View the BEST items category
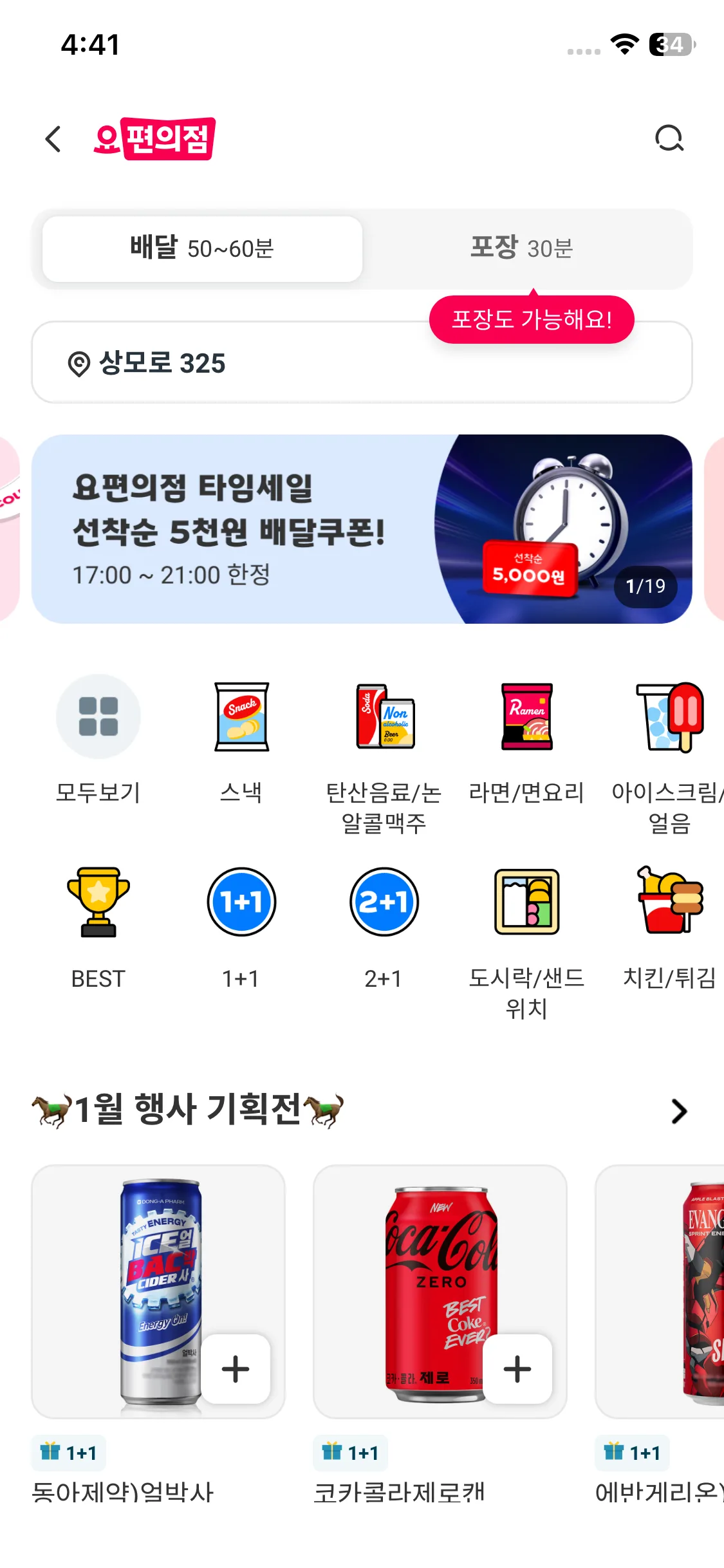This screenshot has height=1568, width=724. tap(98, 928)
